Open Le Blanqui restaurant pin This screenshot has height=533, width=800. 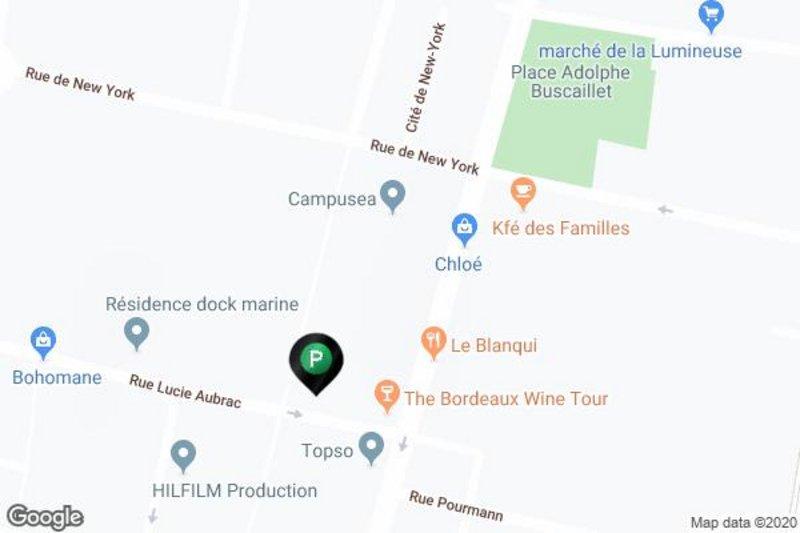click(x=433, y=343)
